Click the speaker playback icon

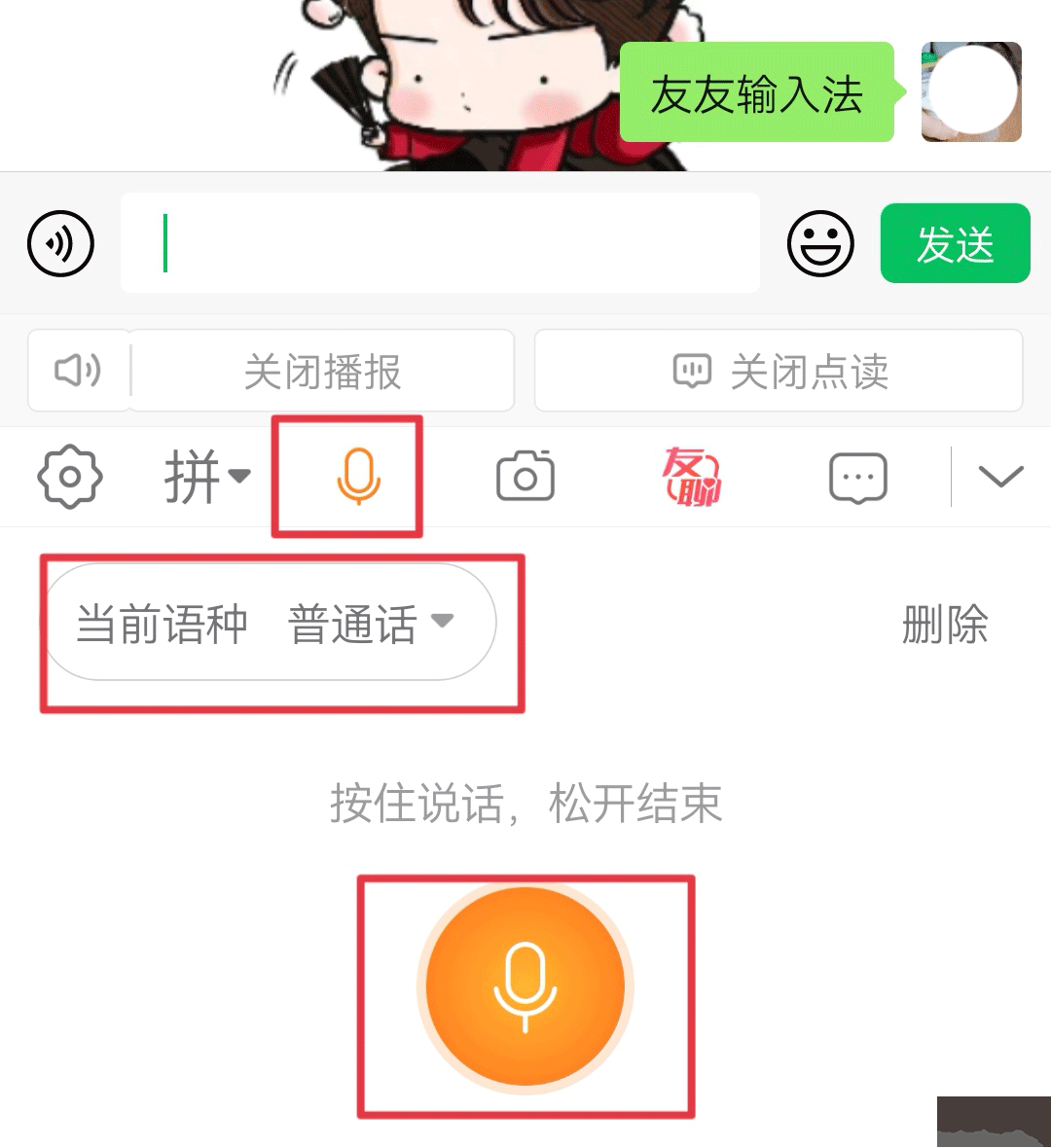coord(78,370)
